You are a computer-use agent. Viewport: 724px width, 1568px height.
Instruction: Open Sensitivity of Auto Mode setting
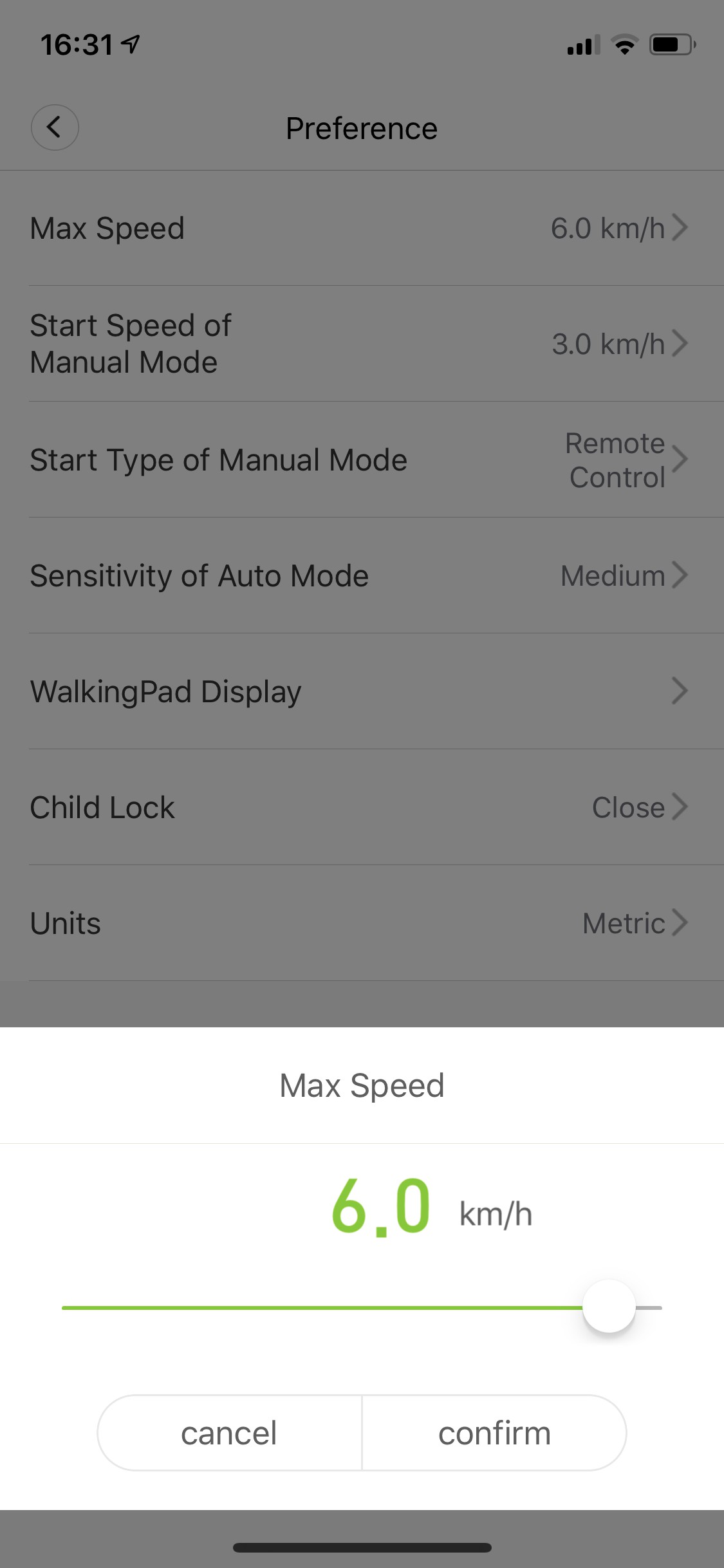point(360,575)
